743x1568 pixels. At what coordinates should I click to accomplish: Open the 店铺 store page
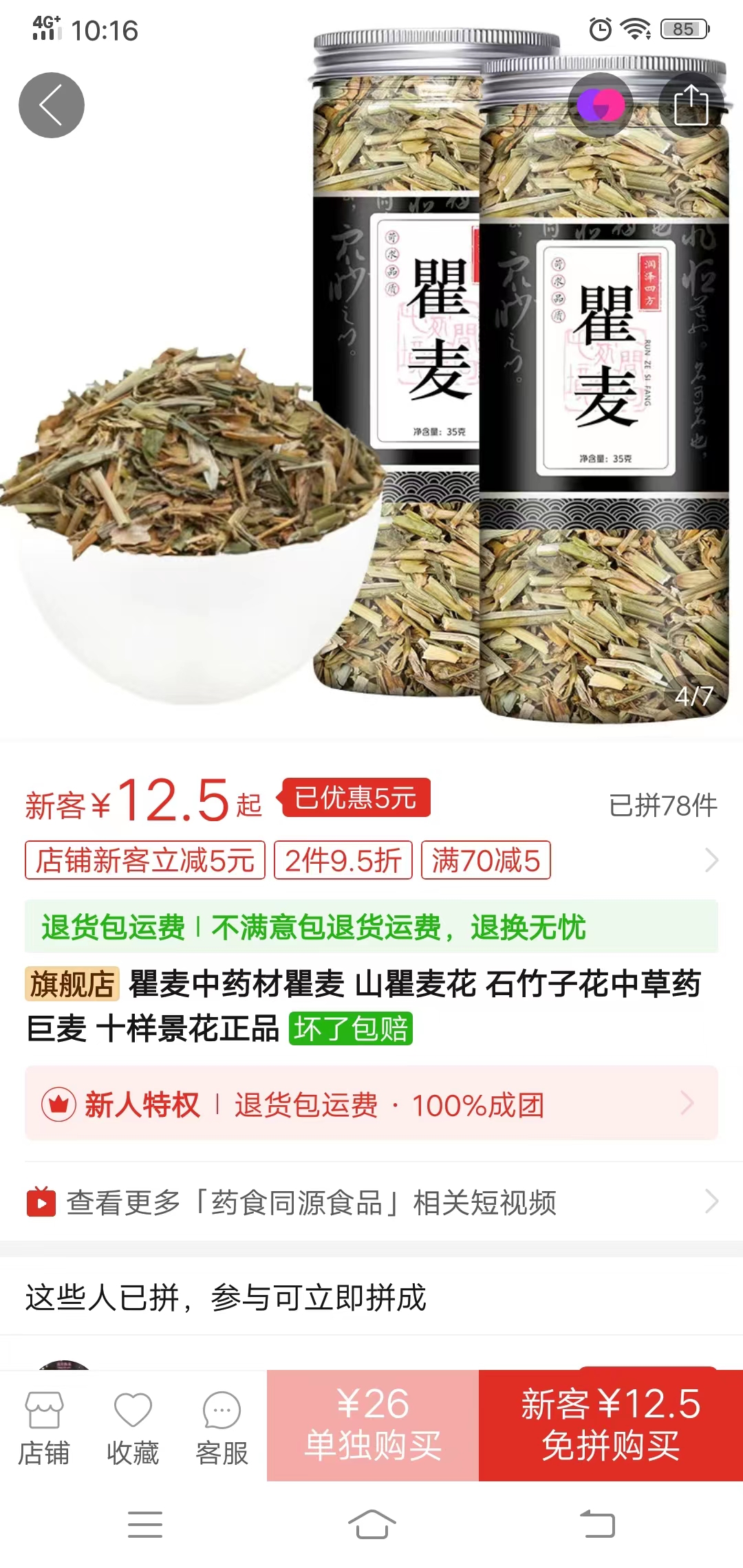click(x=44, y=1426)
